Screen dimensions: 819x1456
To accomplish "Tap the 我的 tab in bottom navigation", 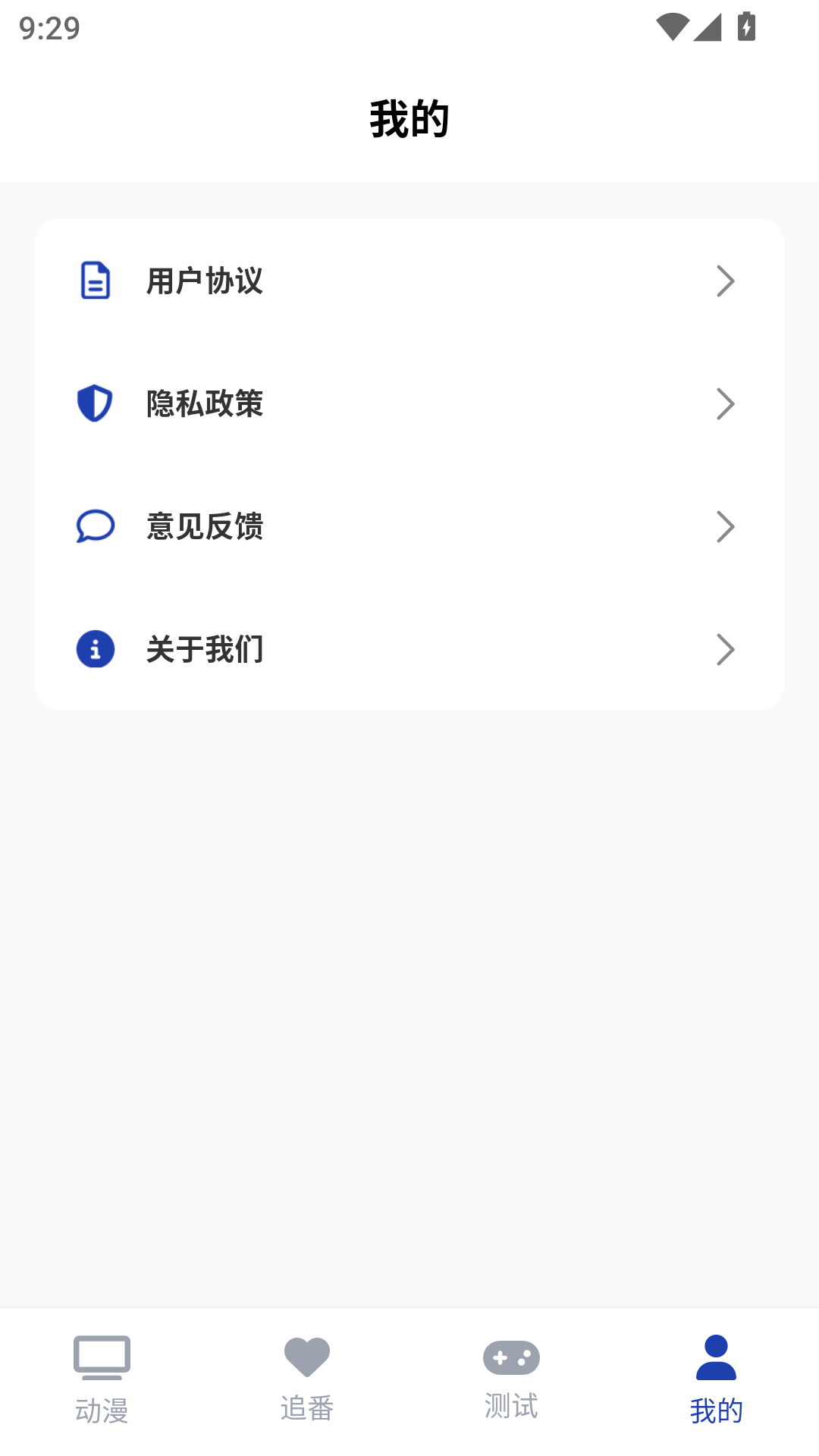I will coord(716,1380).
